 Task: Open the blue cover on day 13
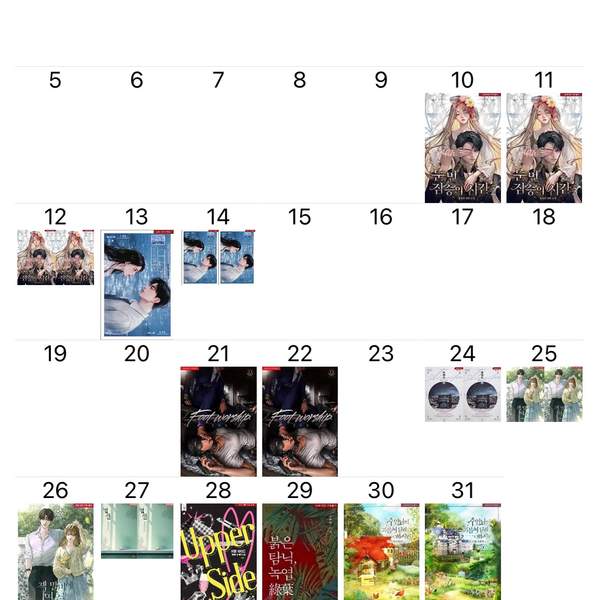click(136, 284)
